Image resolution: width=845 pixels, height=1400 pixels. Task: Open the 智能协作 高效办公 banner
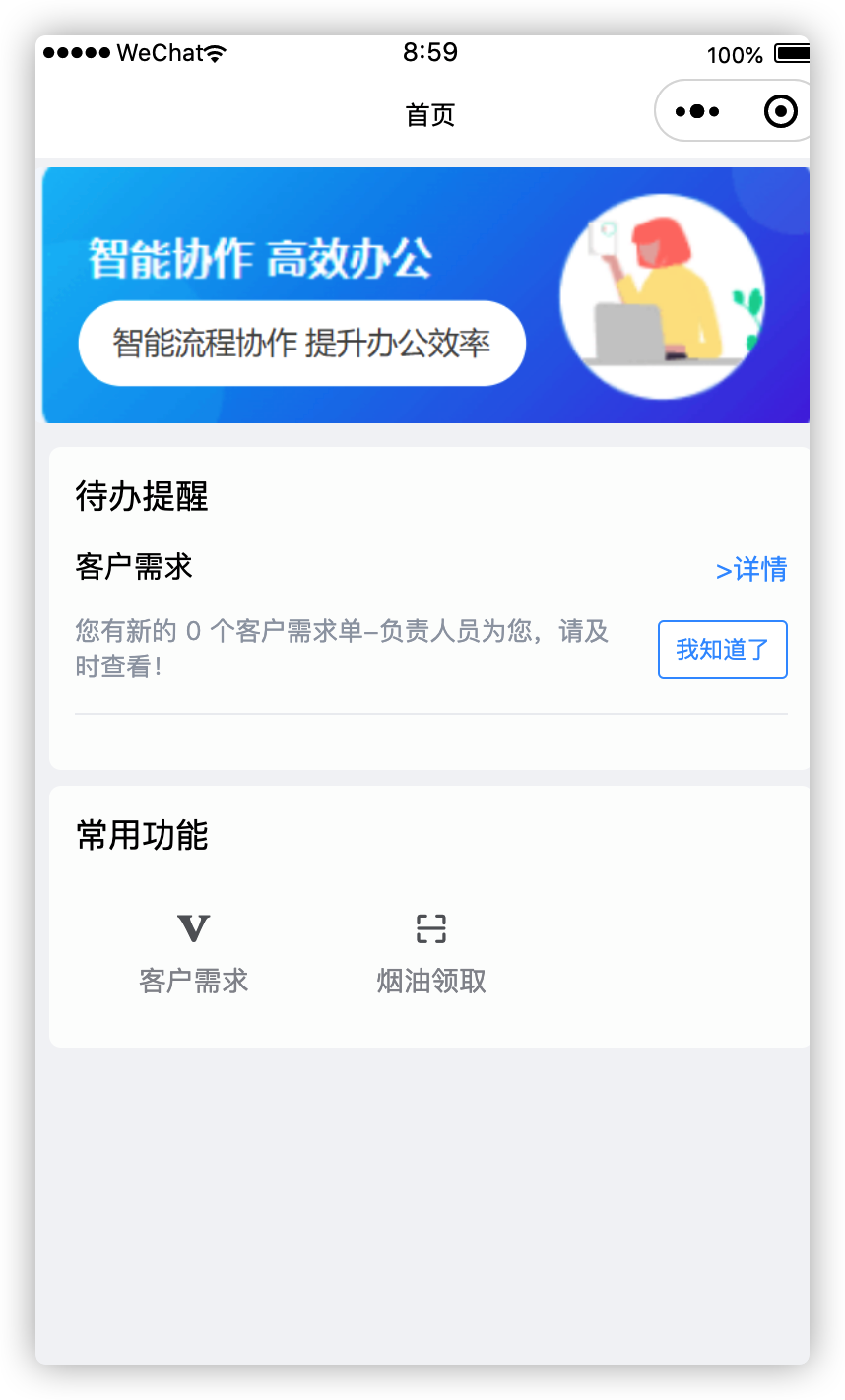pyautogui.click(x=425, y=295)
